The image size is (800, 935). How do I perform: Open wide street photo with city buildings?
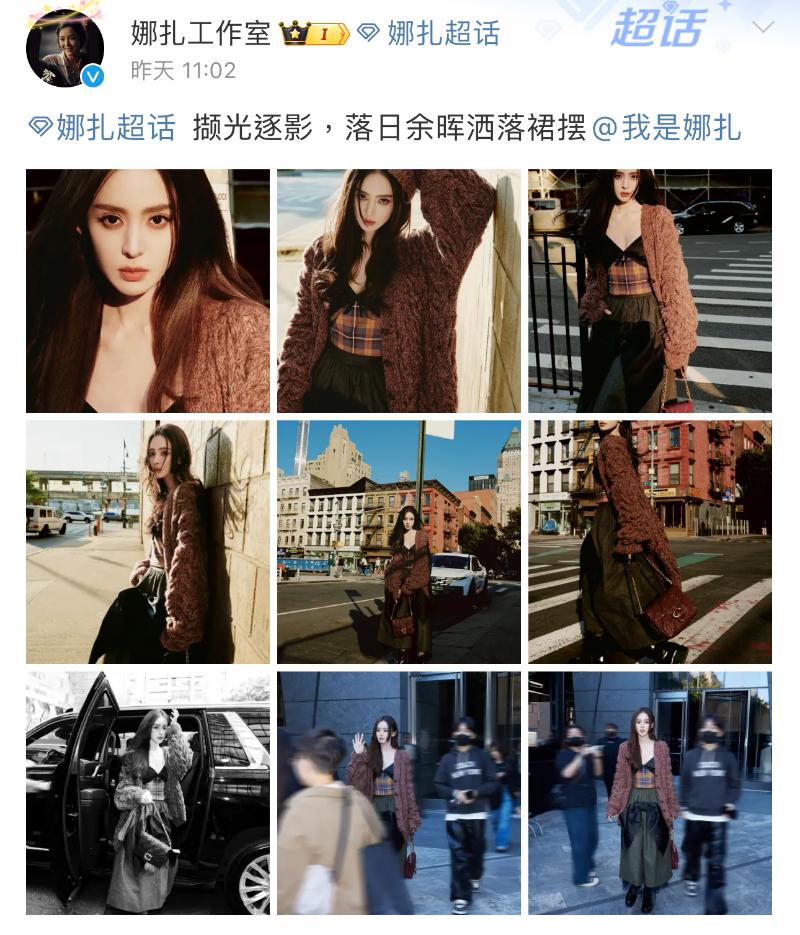click(399, 542)
